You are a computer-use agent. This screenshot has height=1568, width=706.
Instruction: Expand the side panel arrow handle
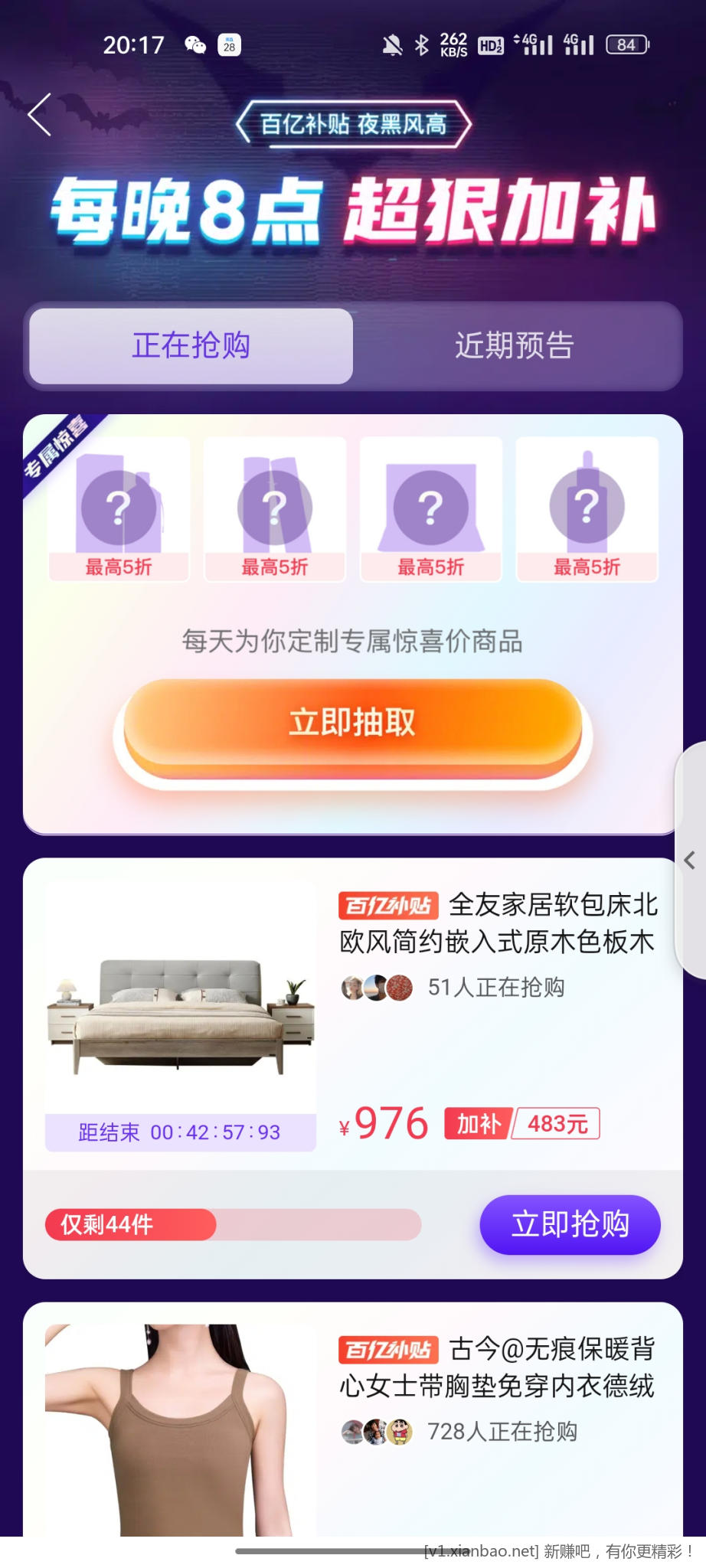click(x=690, y=860)
